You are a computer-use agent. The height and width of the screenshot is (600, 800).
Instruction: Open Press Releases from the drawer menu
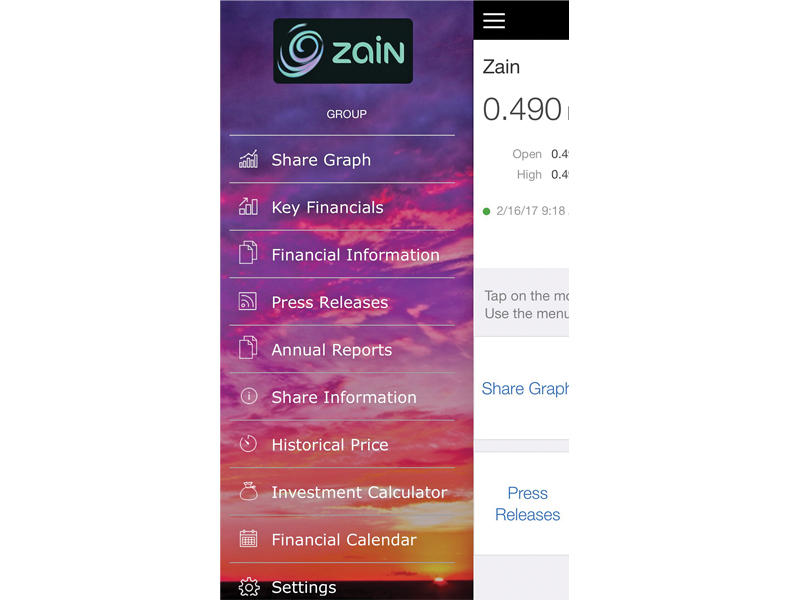tap(329, 302)
